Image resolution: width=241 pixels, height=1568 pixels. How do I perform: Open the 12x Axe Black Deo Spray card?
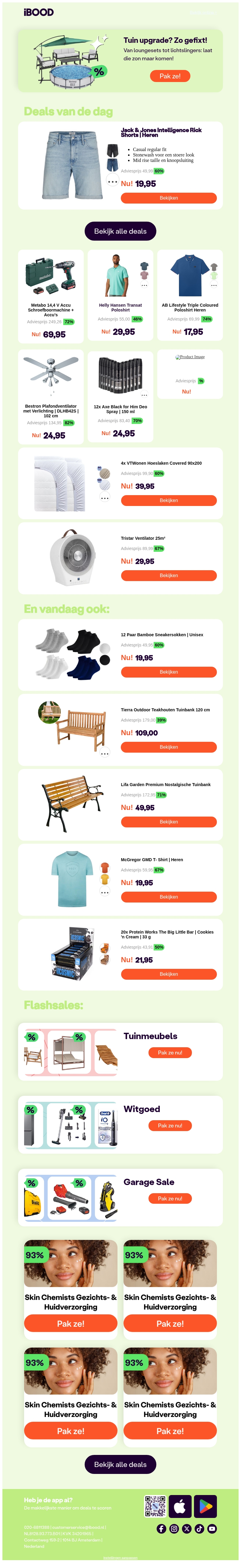(x=120, y=396)
